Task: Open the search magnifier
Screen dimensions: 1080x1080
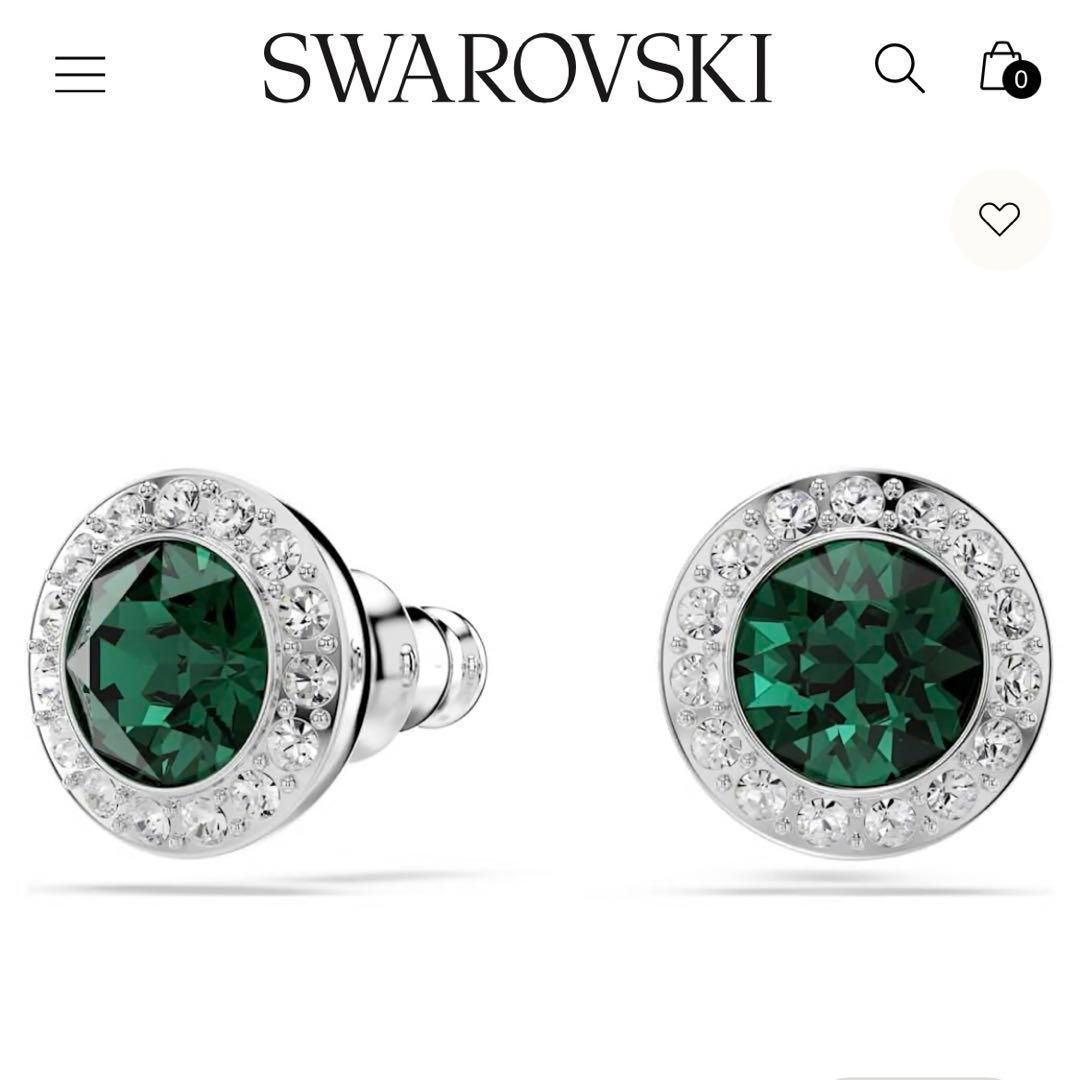Action: tap(898, 68)
